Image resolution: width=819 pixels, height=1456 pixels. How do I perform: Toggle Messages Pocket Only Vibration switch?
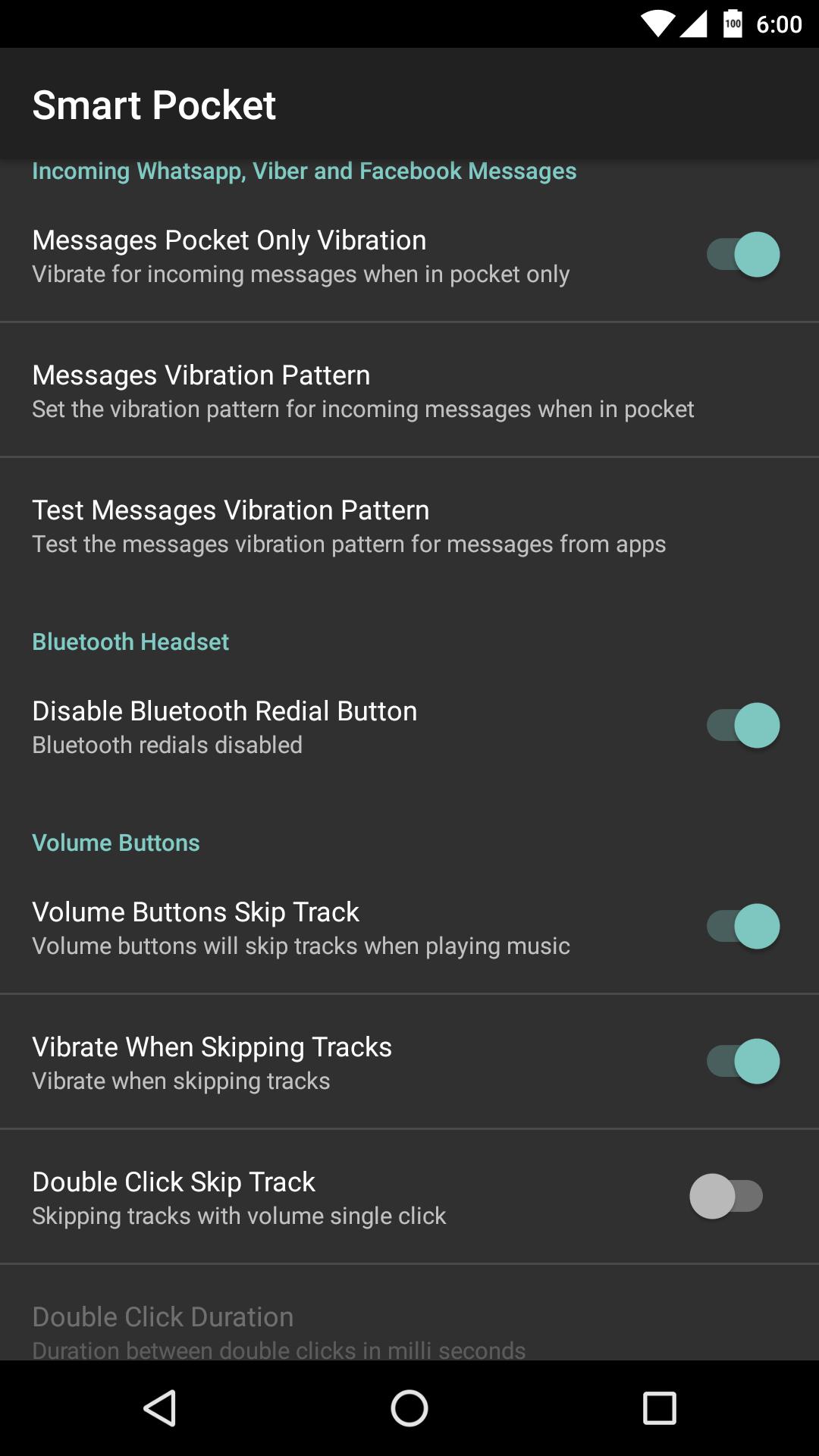(x=742, y=255)
